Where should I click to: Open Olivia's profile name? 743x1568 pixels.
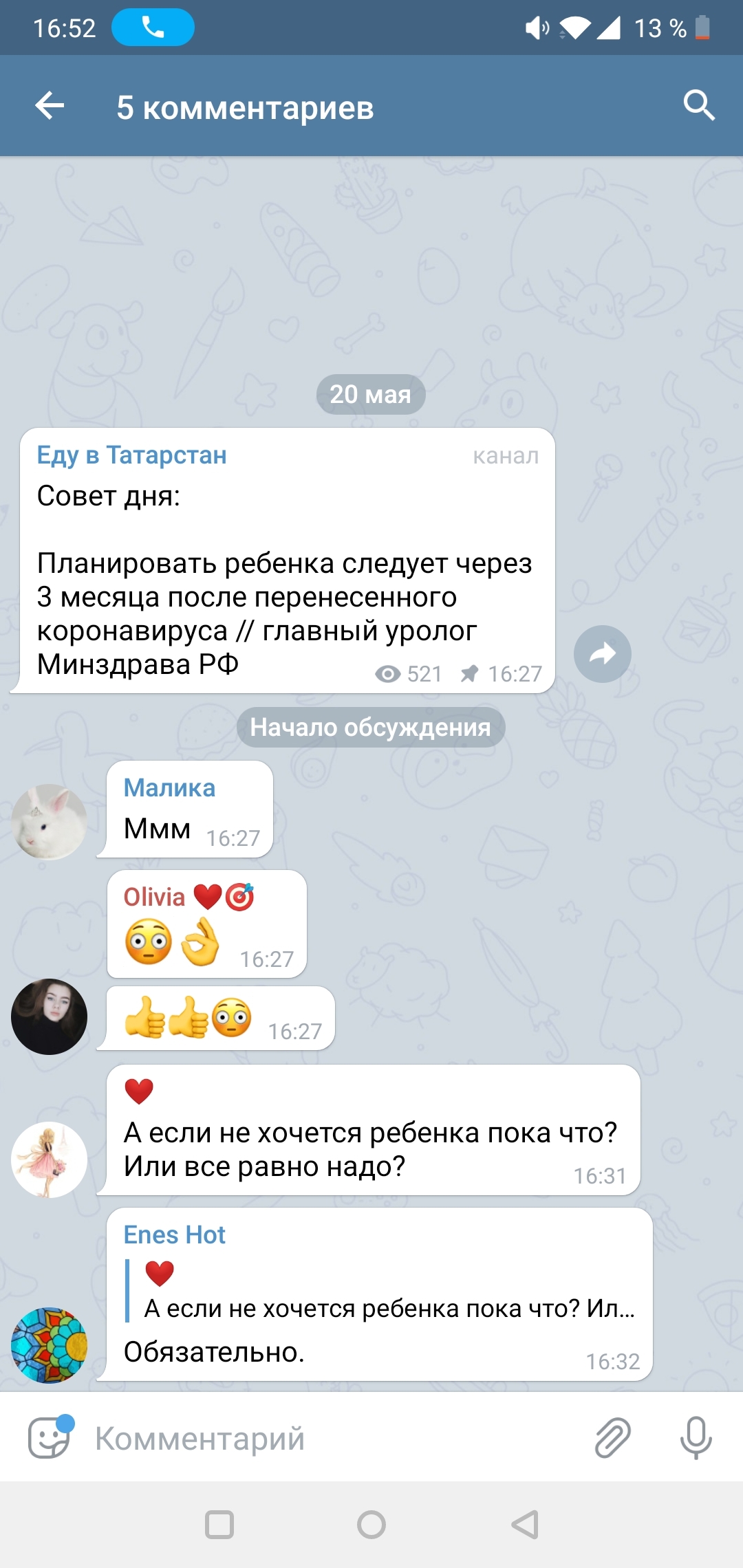pyautogui.click(x=155, y=897)
